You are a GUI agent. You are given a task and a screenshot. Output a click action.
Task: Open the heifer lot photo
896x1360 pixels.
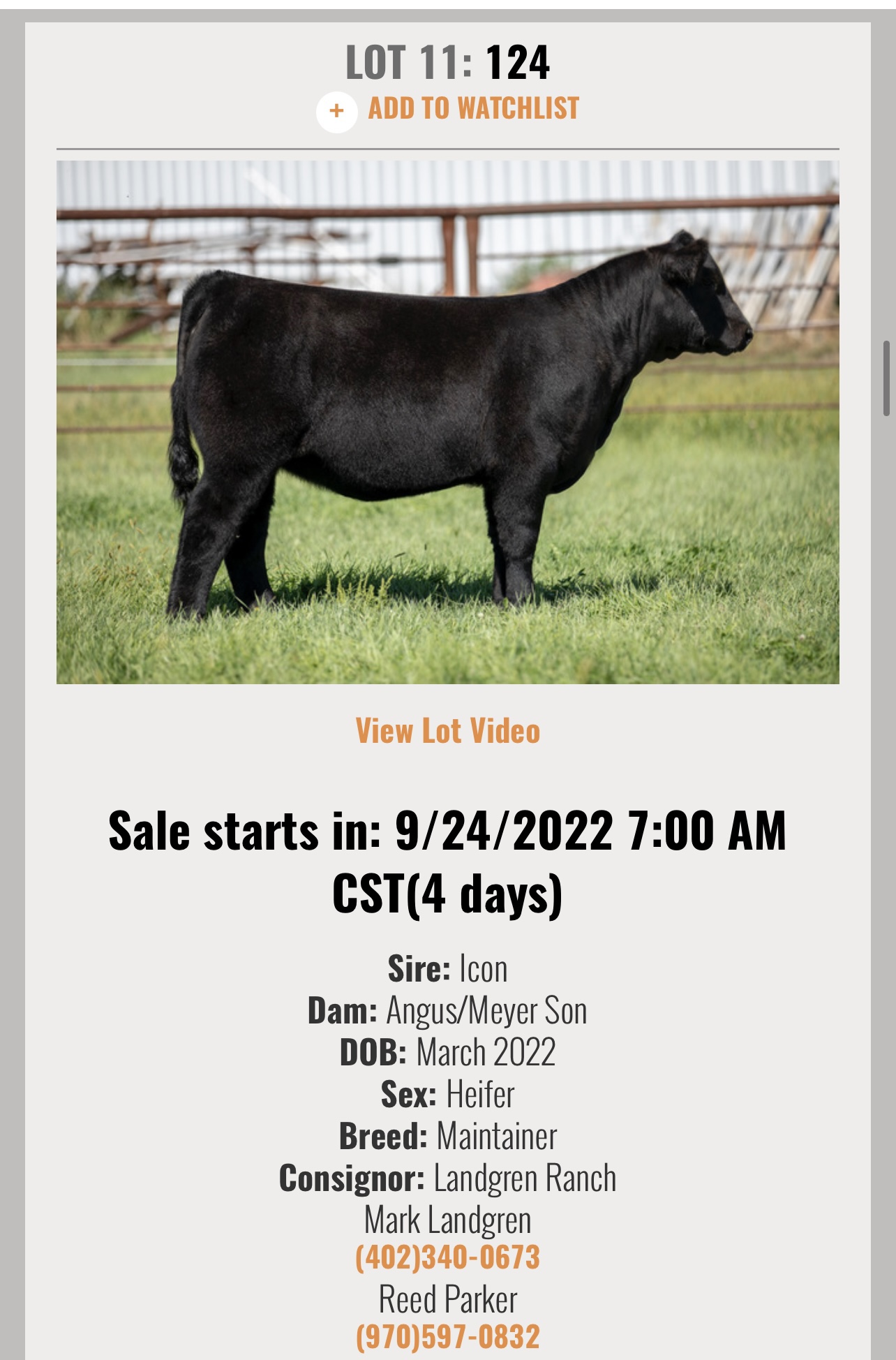pos(448,422)
